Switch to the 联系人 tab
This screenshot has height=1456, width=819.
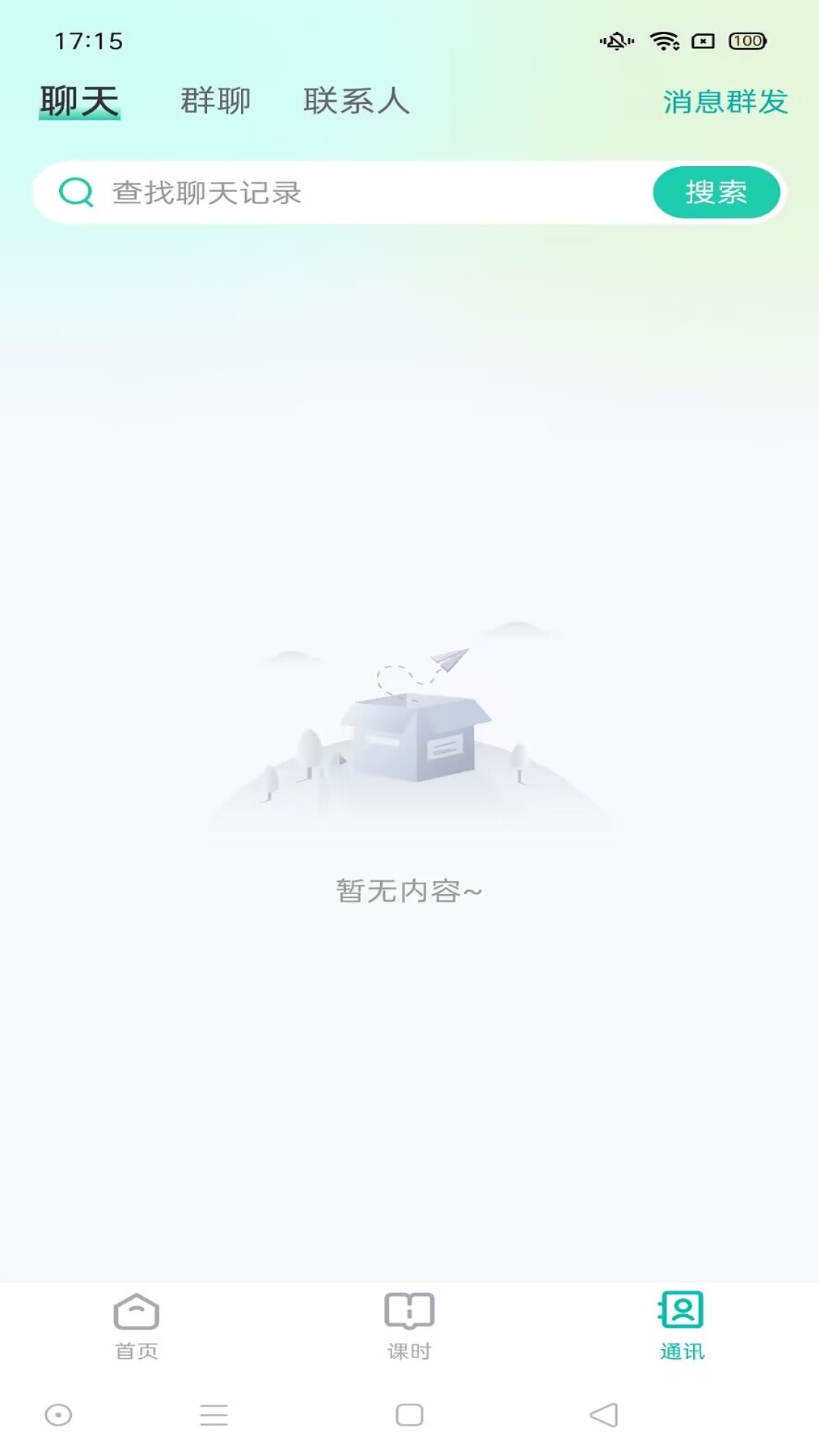coord(356,101)
